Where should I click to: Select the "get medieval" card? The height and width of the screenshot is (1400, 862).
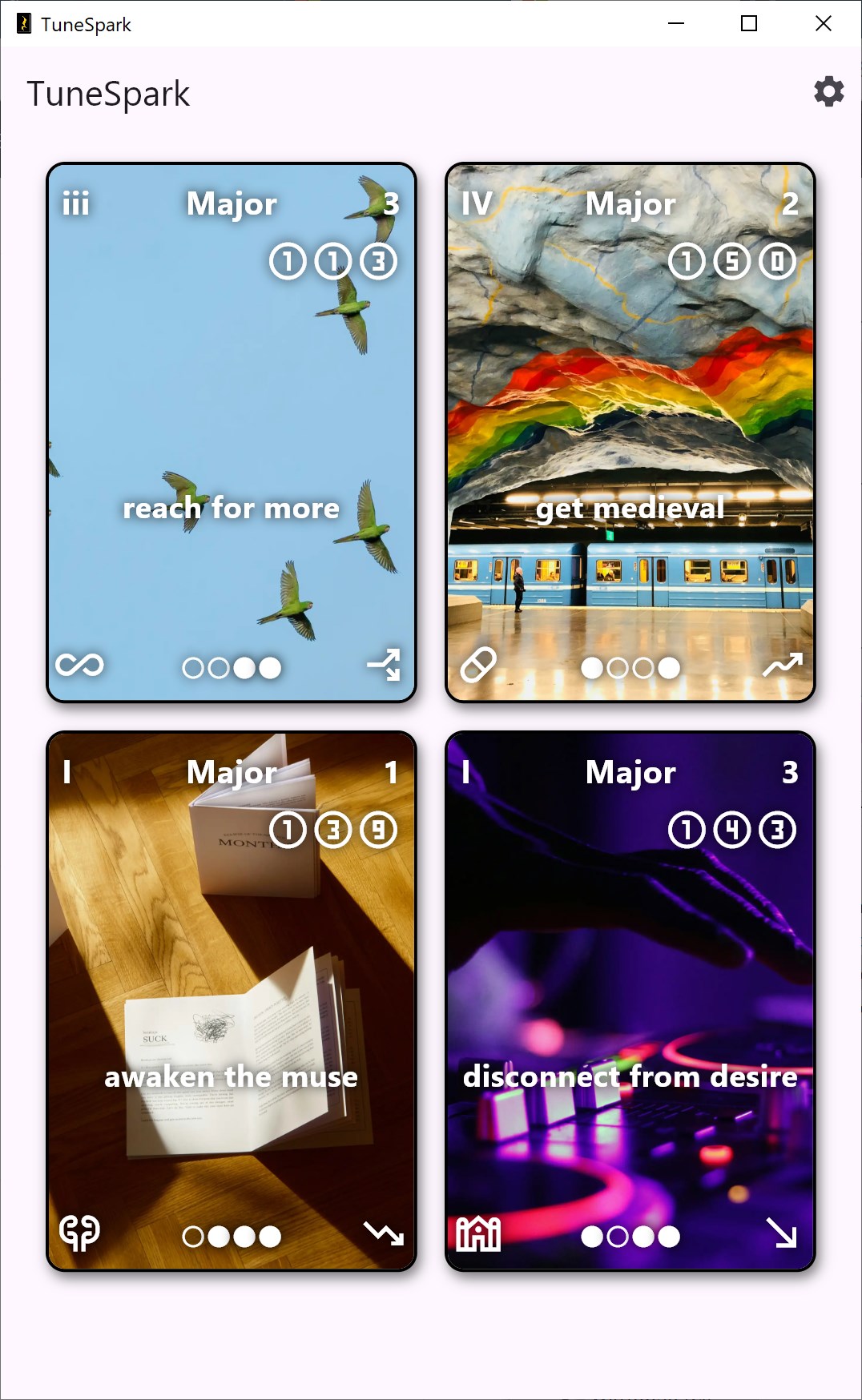(630, 432)
